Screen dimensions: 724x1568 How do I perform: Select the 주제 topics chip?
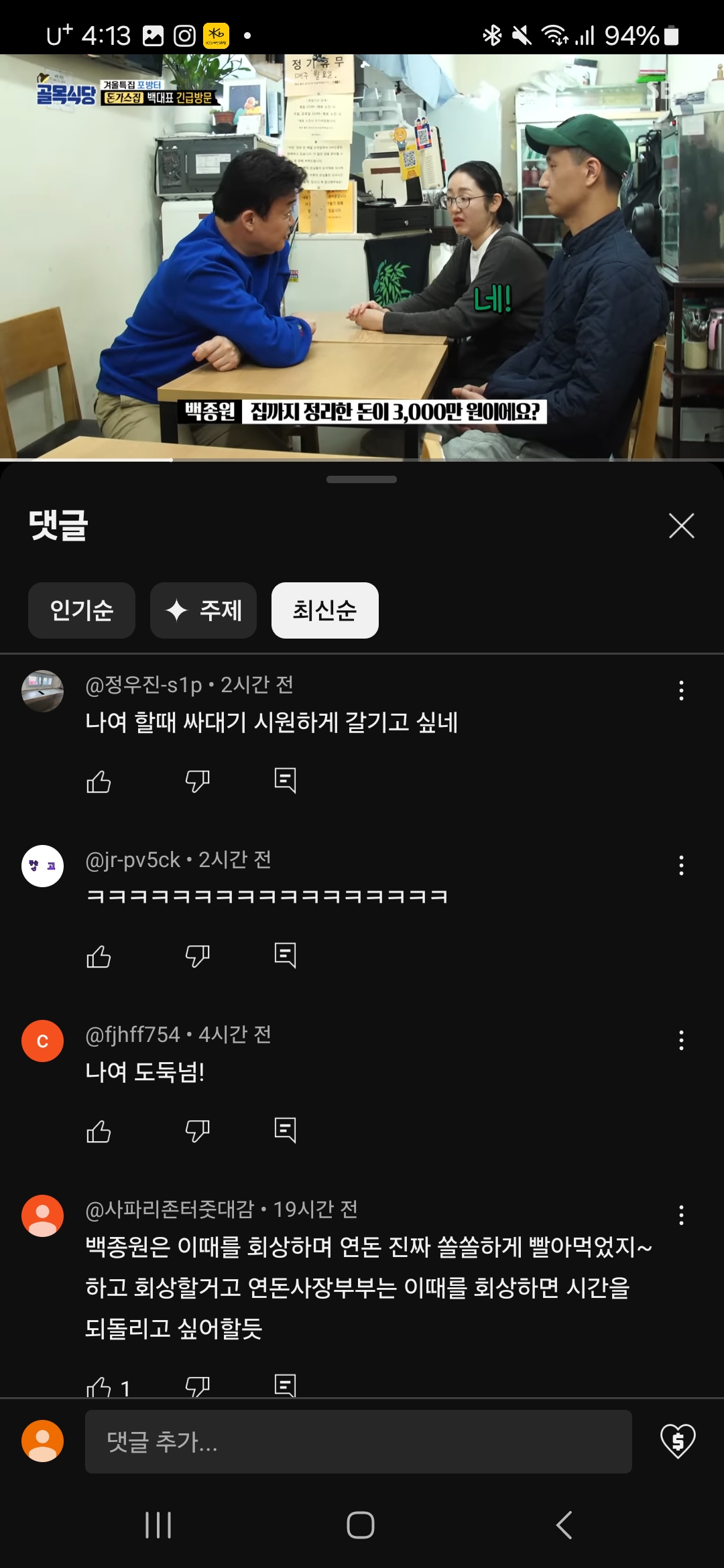(203, 610)
